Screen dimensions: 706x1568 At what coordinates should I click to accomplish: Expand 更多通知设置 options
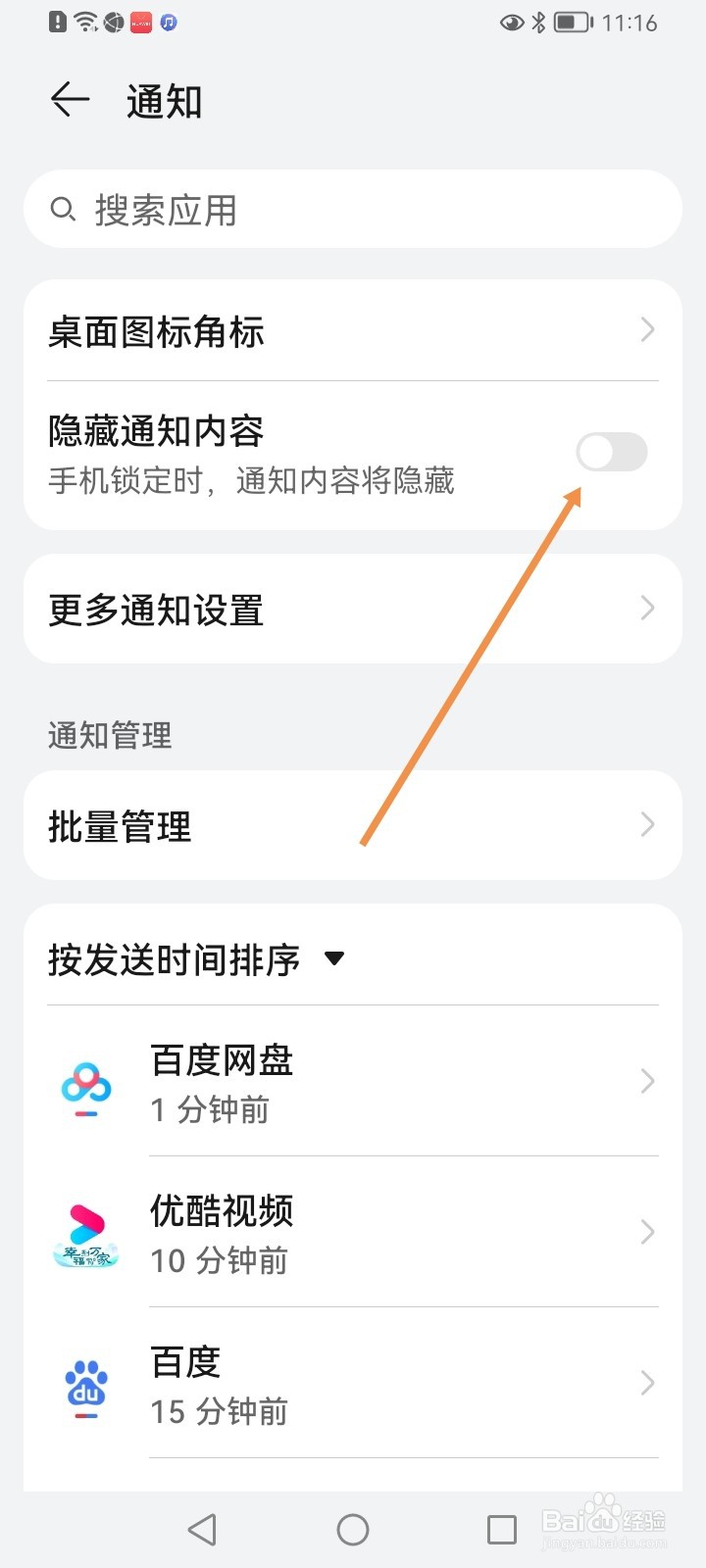pyautogui.click(x=353, y=608)
